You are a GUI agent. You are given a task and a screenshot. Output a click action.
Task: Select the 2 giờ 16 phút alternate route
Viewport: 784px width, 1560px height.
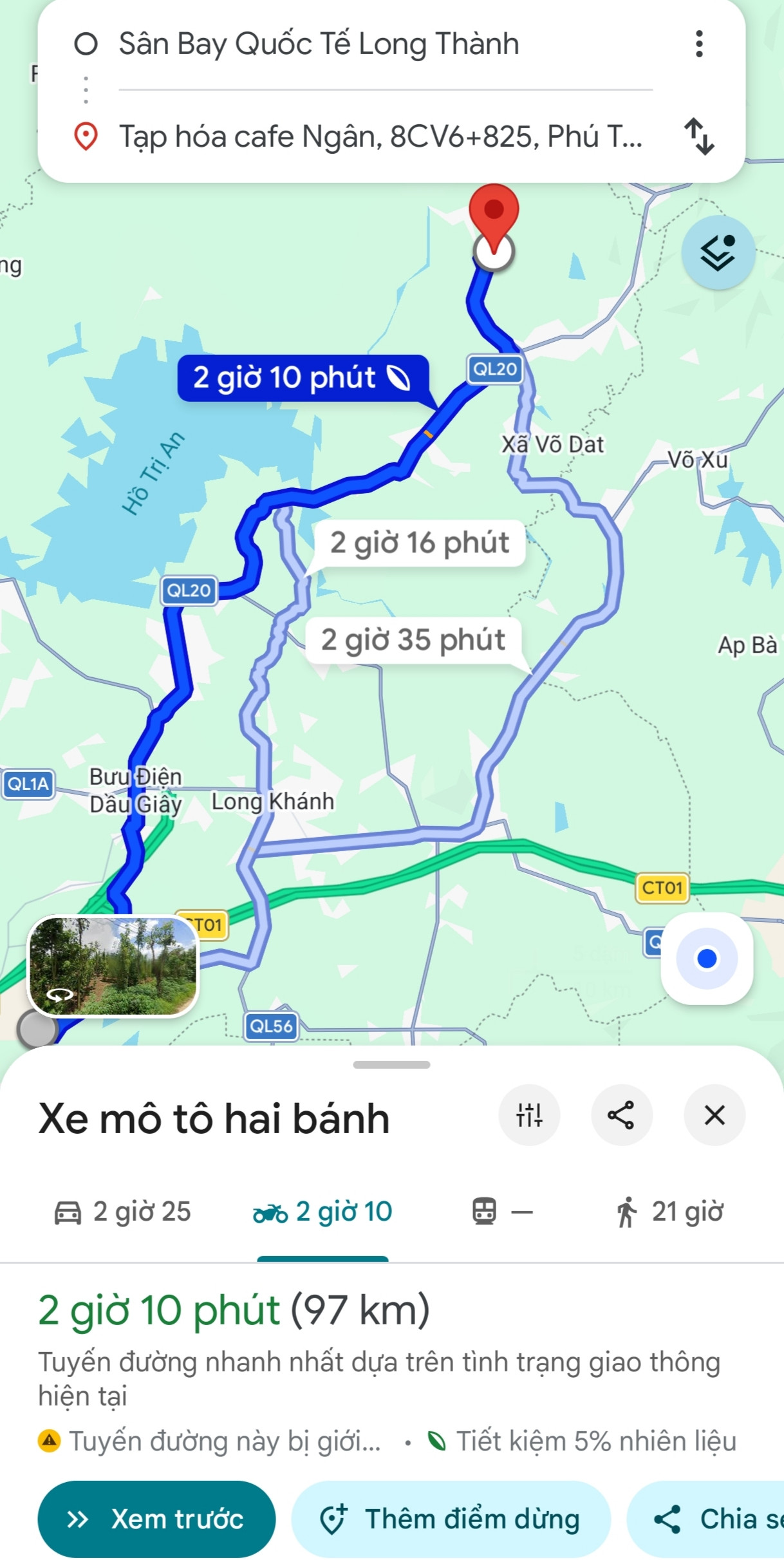click(x=420, y=543)
